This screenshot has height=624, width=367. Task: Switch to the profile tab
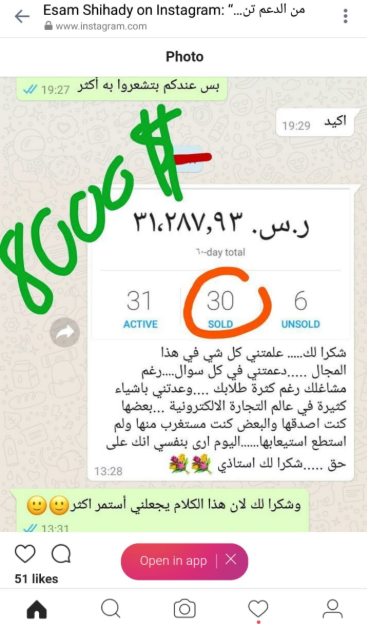tap(332, 609)
